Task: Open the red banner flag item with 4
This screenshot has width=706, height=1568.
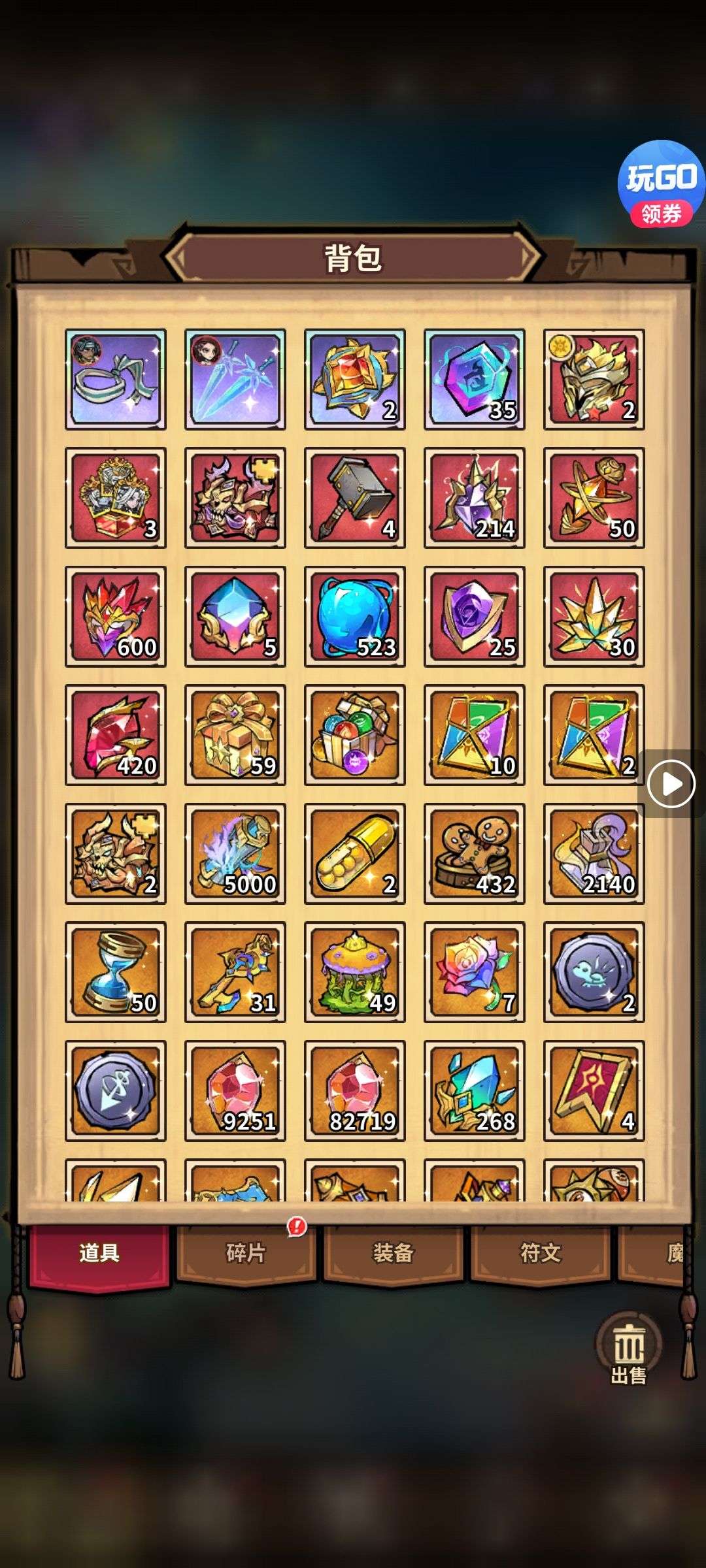Action: coord(594,1091)
